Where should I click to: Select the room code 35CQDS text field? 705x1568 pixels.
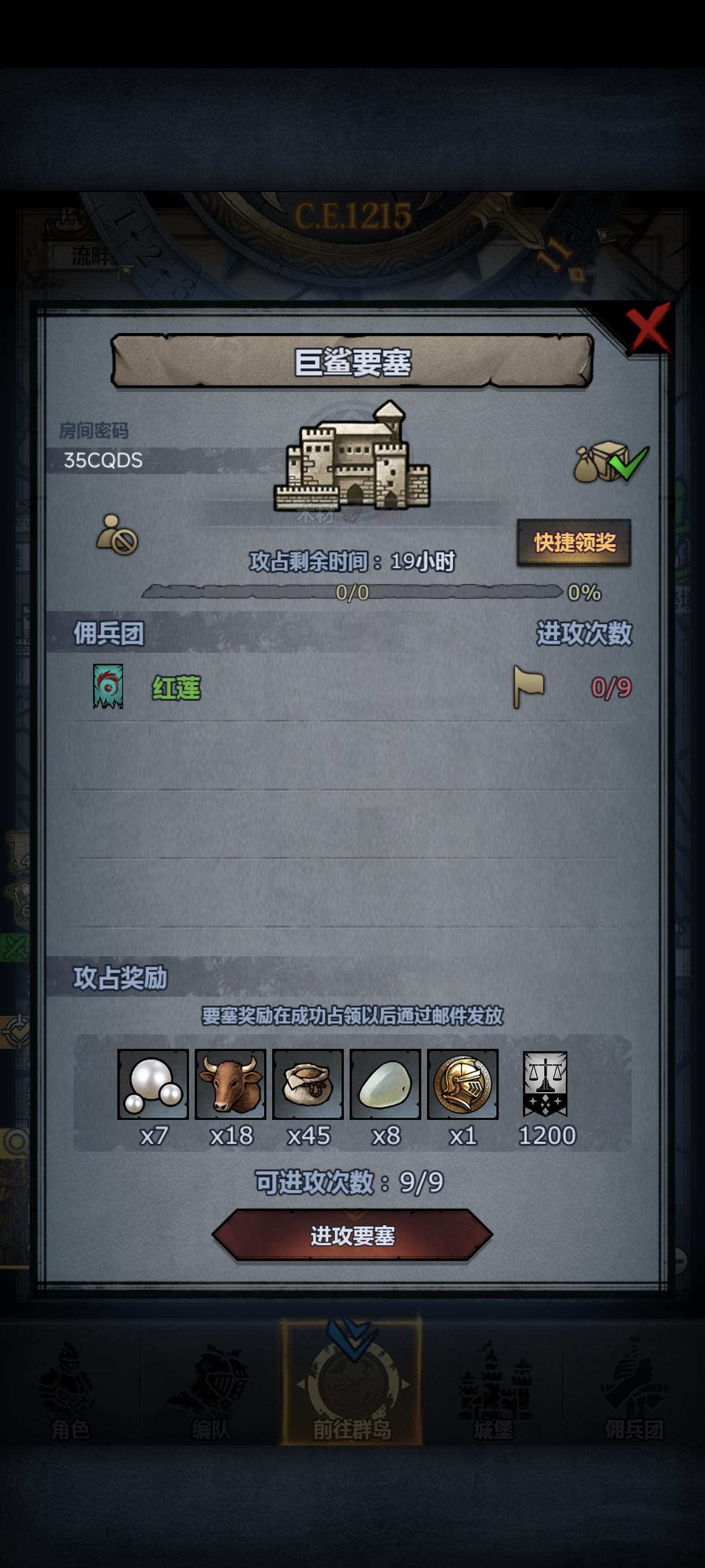click(105, 459)
